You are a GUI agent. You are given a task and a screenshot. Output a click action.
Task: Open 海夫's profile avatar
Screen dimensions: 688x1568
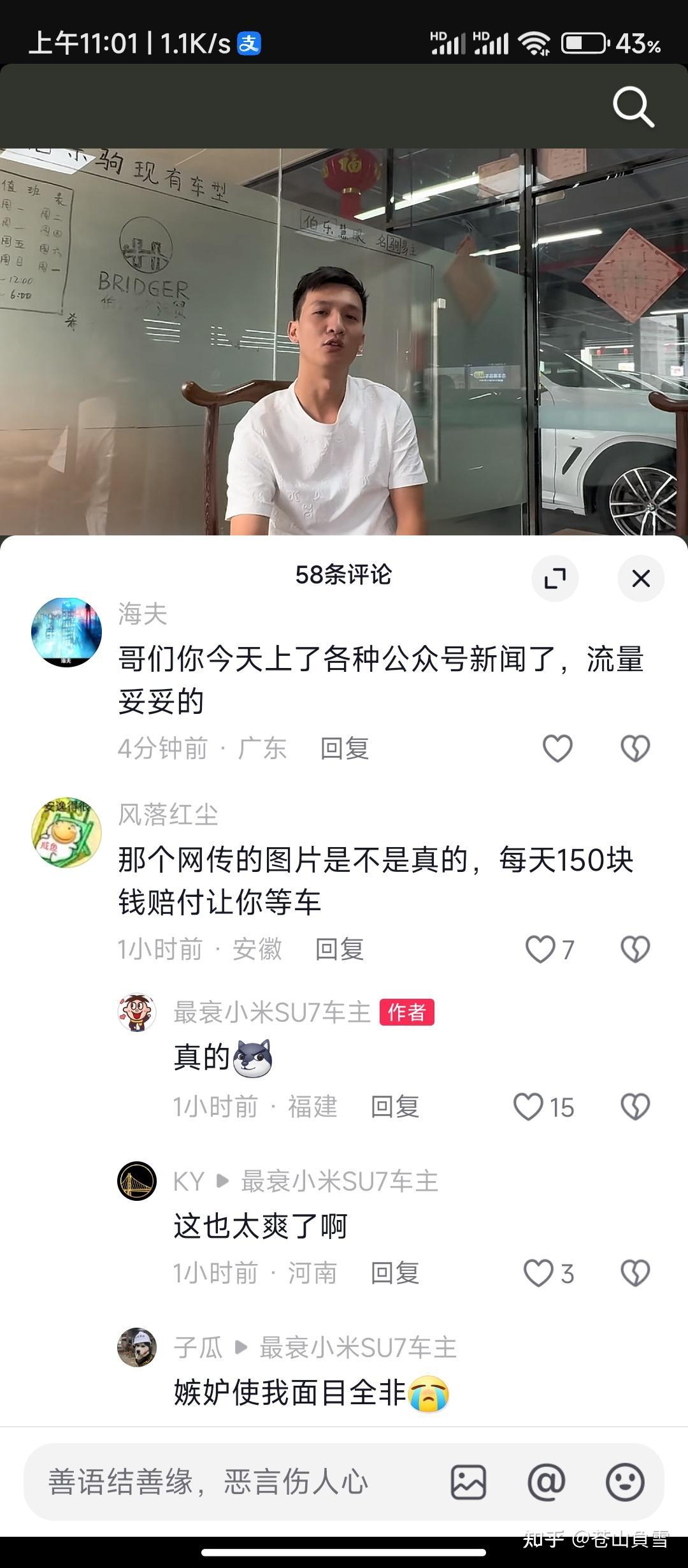[66, 632]
